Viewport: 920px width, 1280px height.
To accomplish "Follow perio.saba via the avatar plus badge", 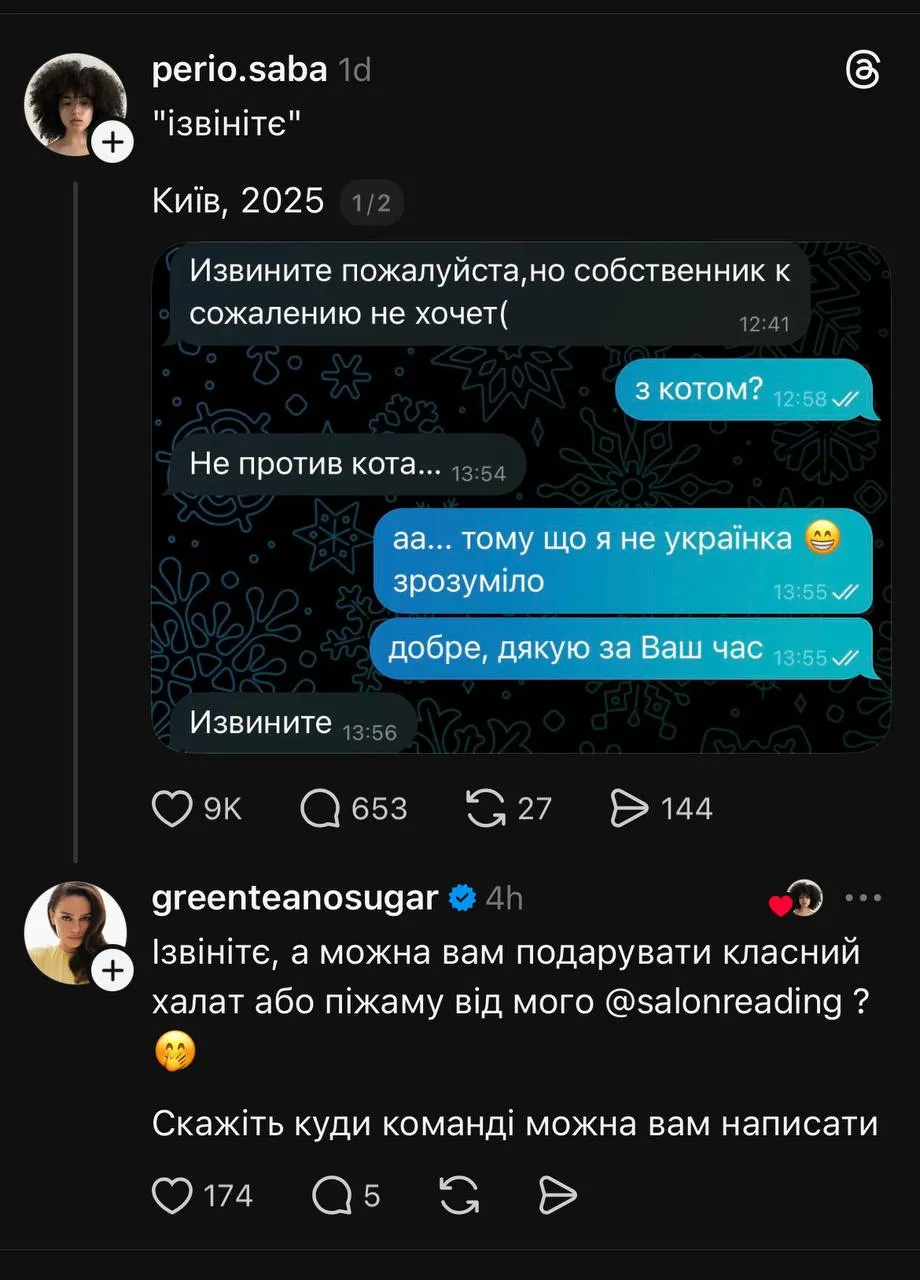I will coord(113,143).
